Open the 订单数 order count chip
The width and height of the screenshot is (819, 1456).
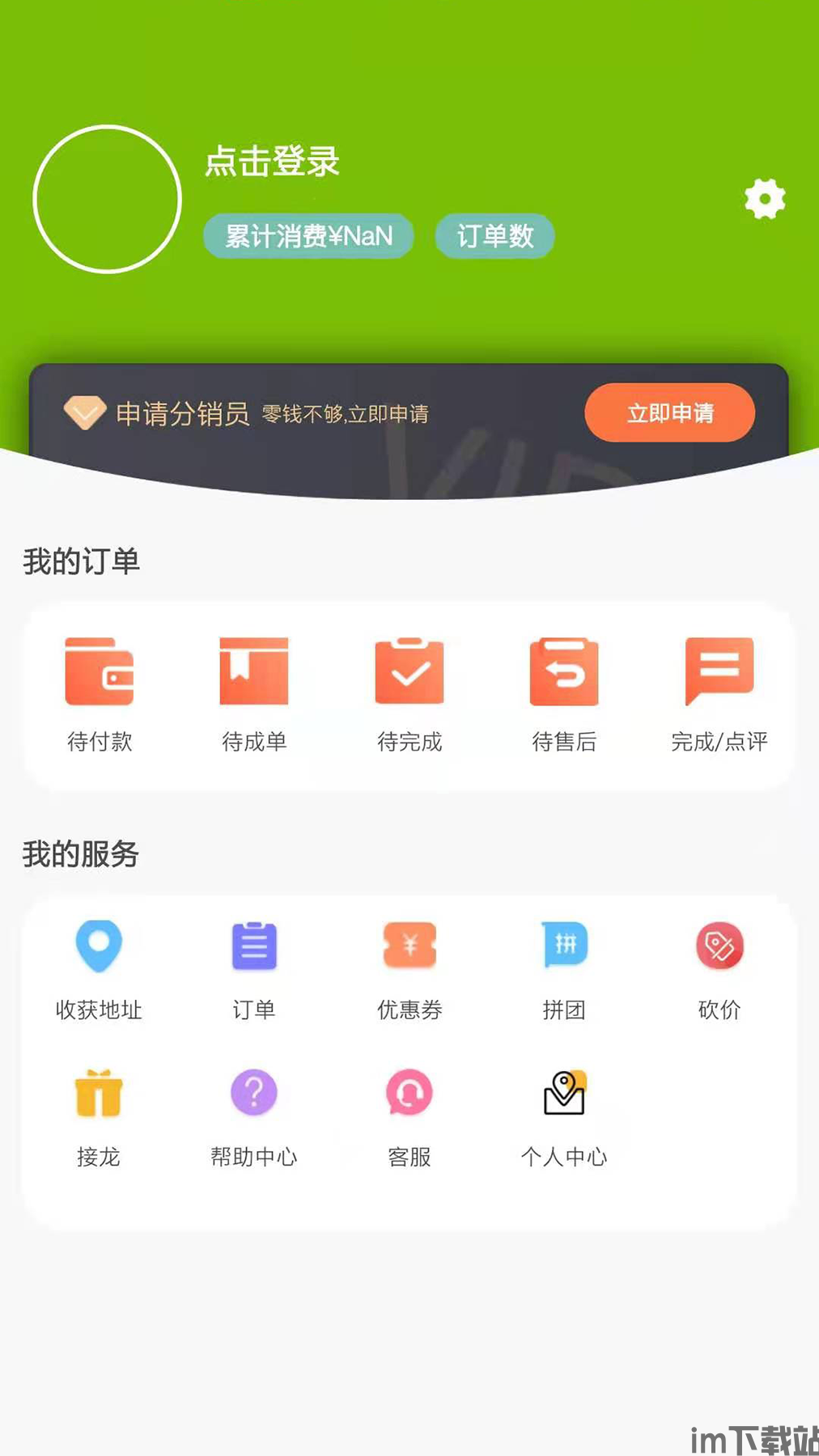point(494,236)
